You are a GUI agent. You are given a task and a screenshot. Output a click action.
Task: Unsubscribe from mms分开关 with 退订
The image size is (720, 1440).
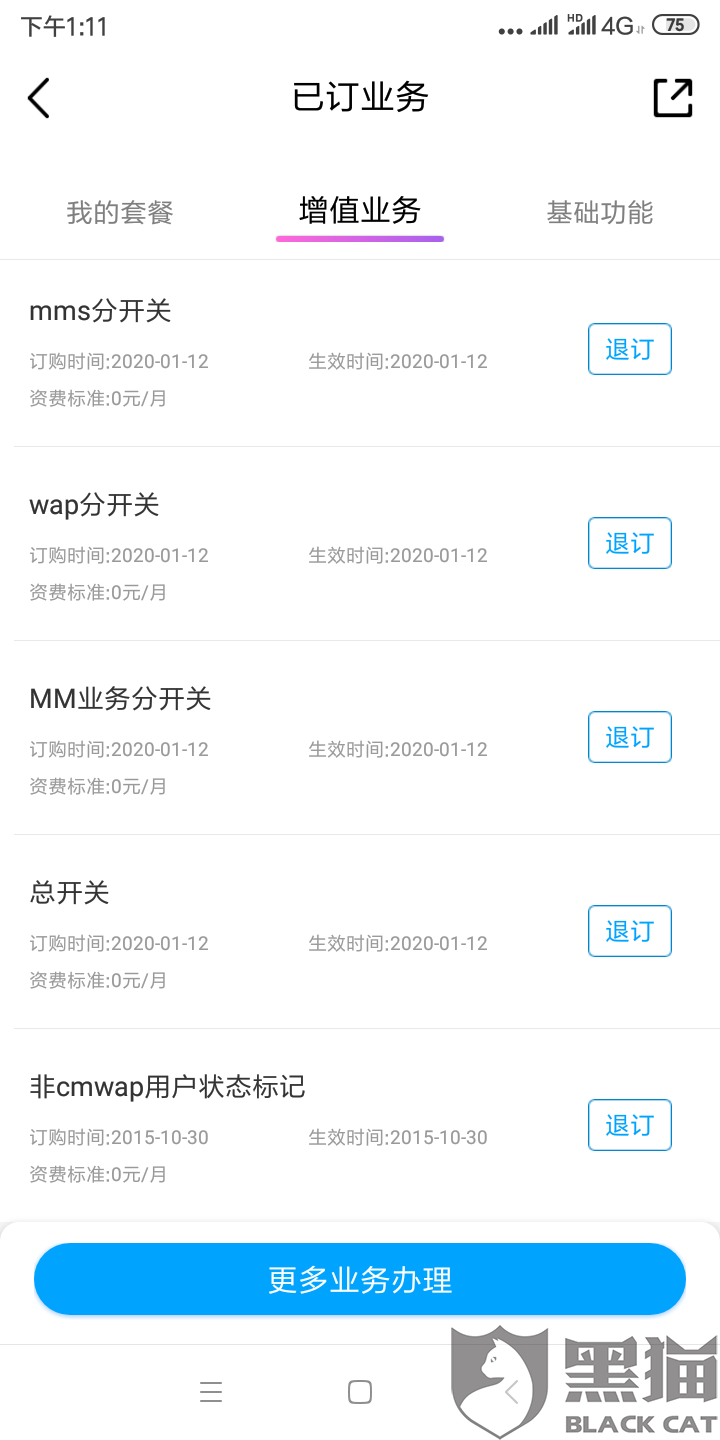629,349
